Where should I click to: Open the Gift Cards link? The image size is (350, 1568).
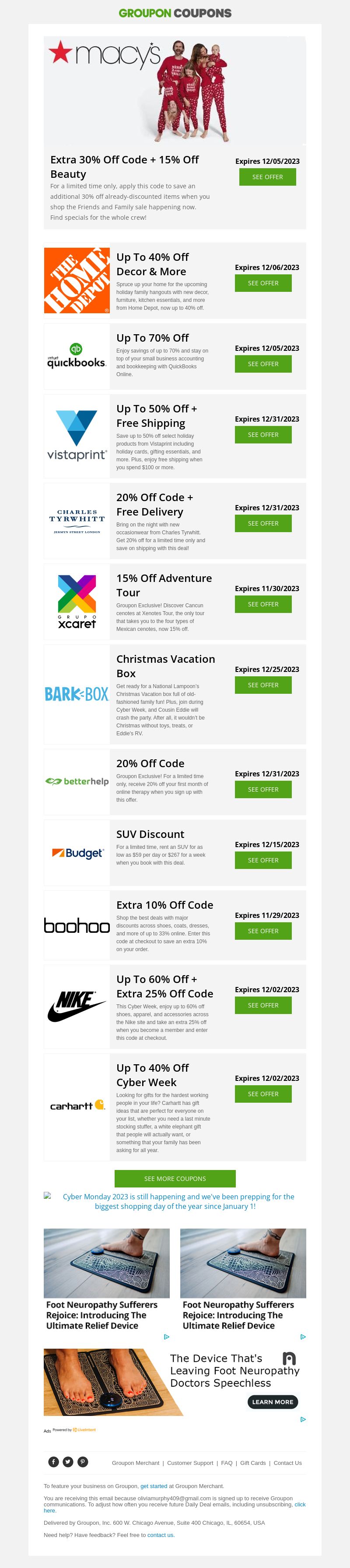253,1463
